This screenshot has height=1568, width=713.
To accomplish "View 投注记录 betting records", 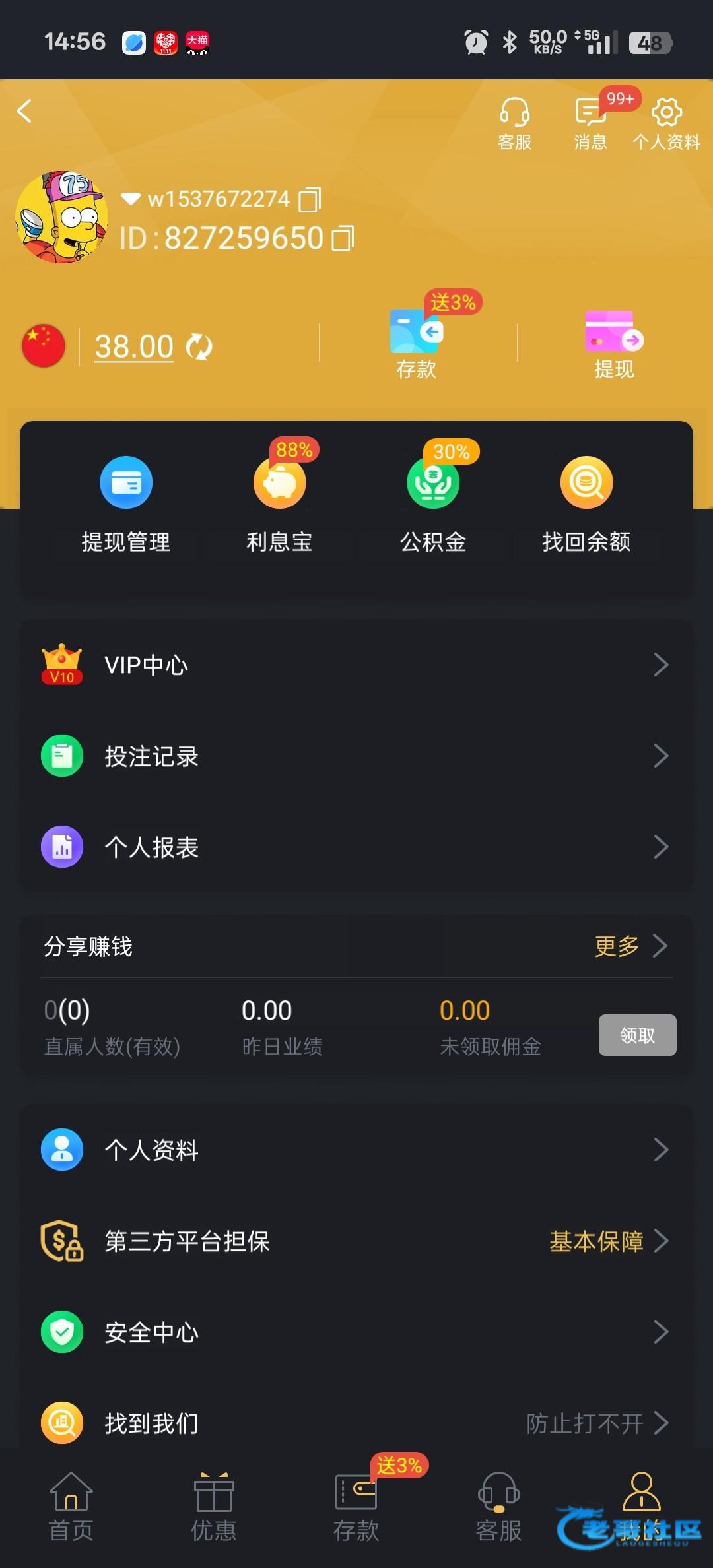I will click(x=356, y=756).
